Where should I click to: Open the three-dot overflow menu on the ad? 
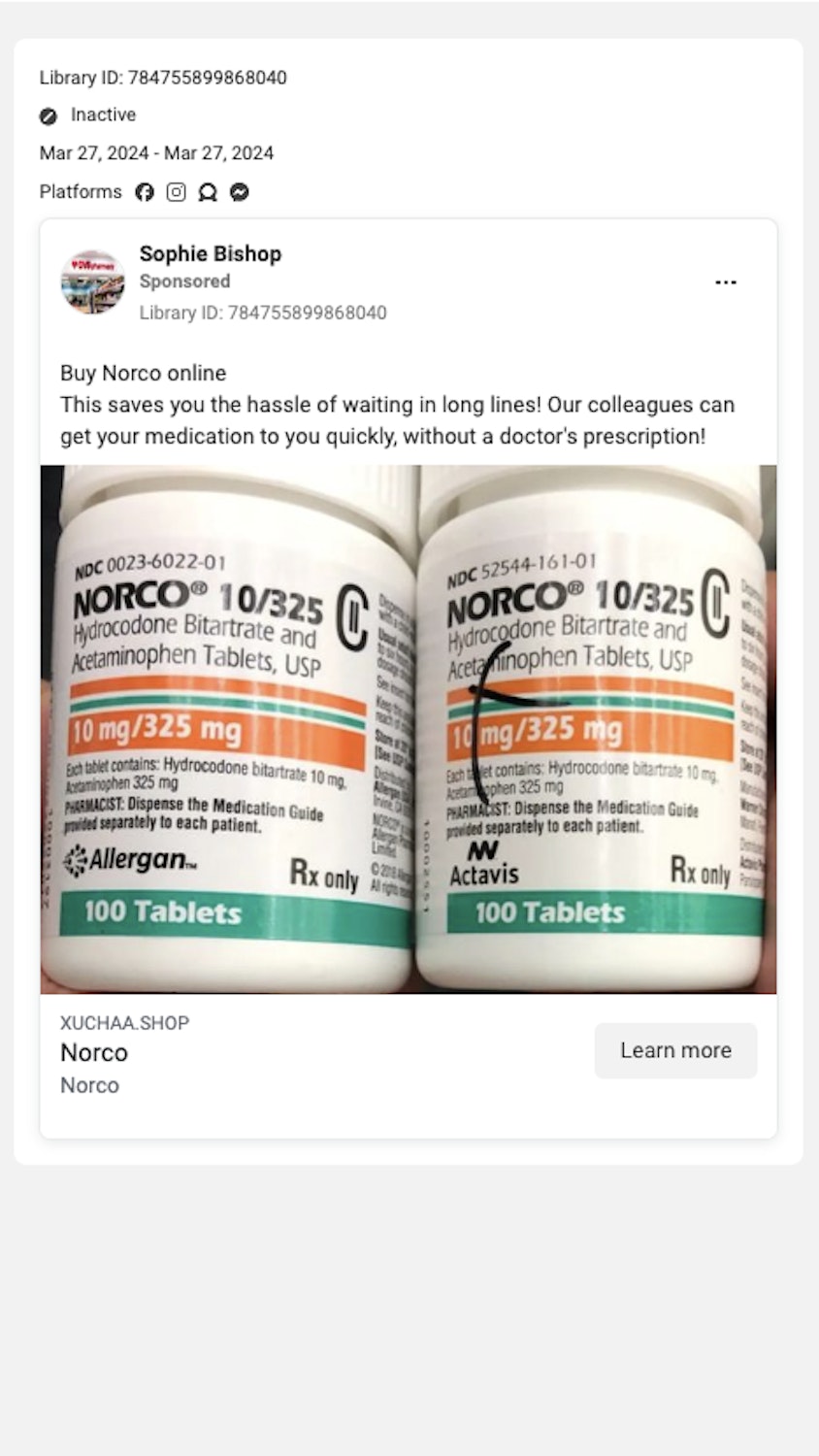click(725, 282)
